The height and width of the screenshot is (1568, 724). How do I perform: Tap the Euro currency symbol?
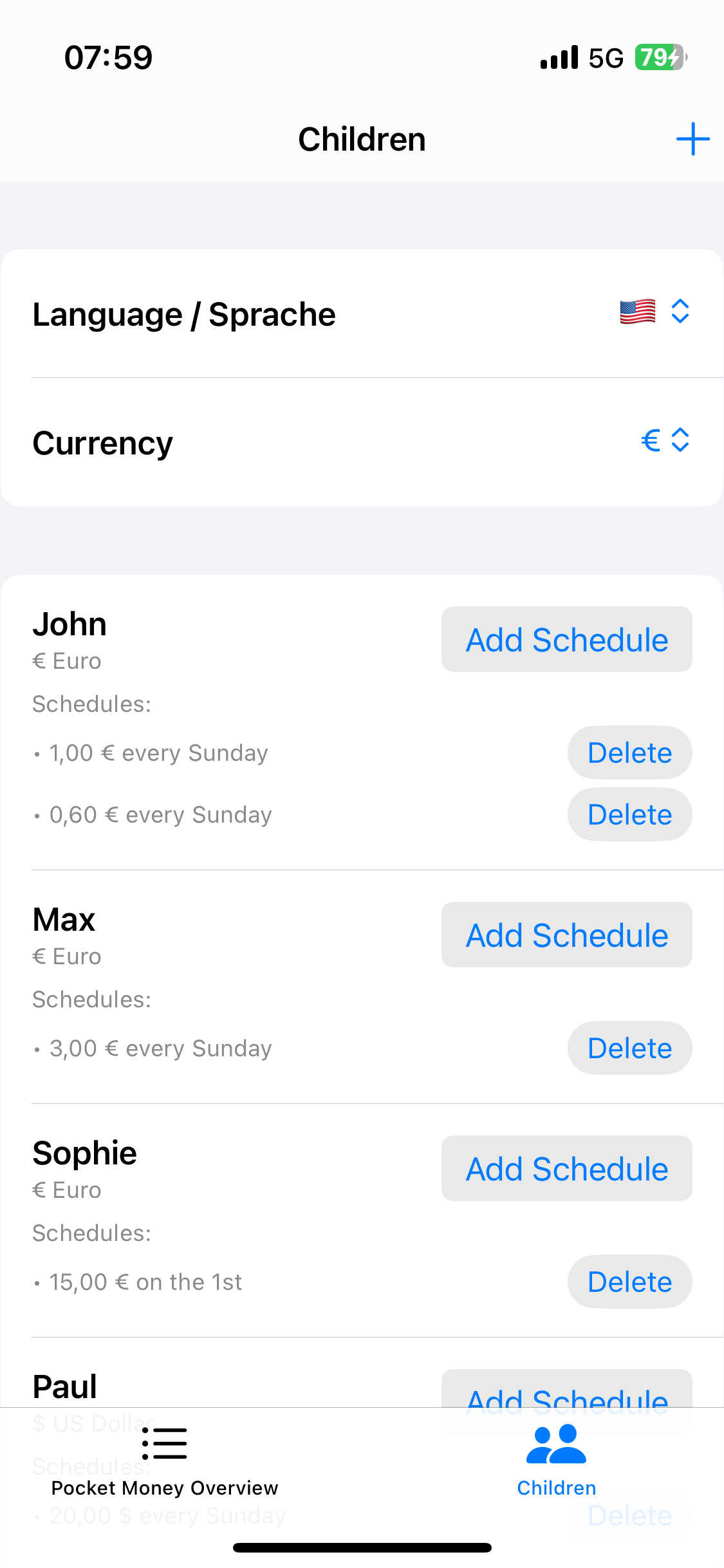pos(649,440)
